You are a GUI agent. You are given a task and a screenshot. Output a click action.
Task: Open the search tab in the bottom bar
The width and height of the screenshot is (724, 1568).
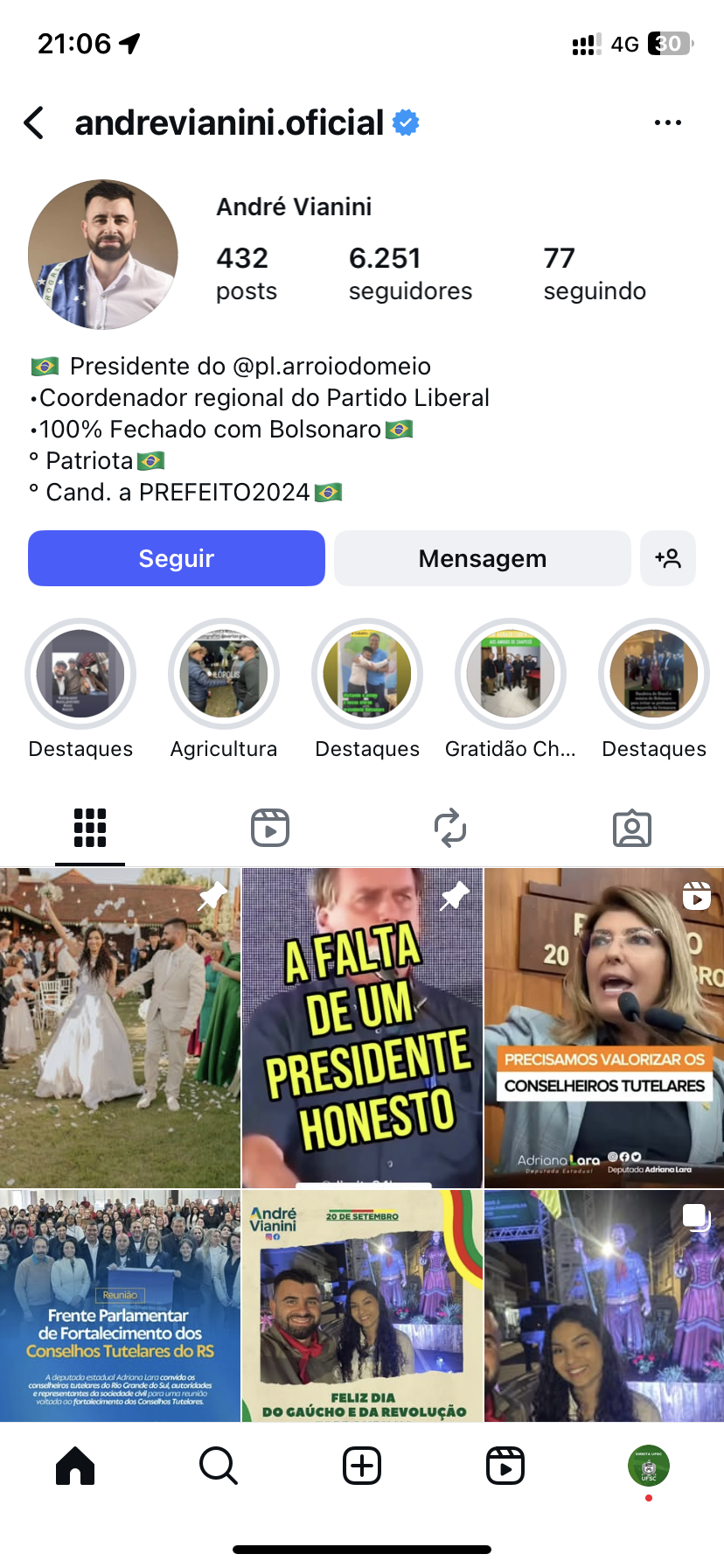[x=219, y=1466]
